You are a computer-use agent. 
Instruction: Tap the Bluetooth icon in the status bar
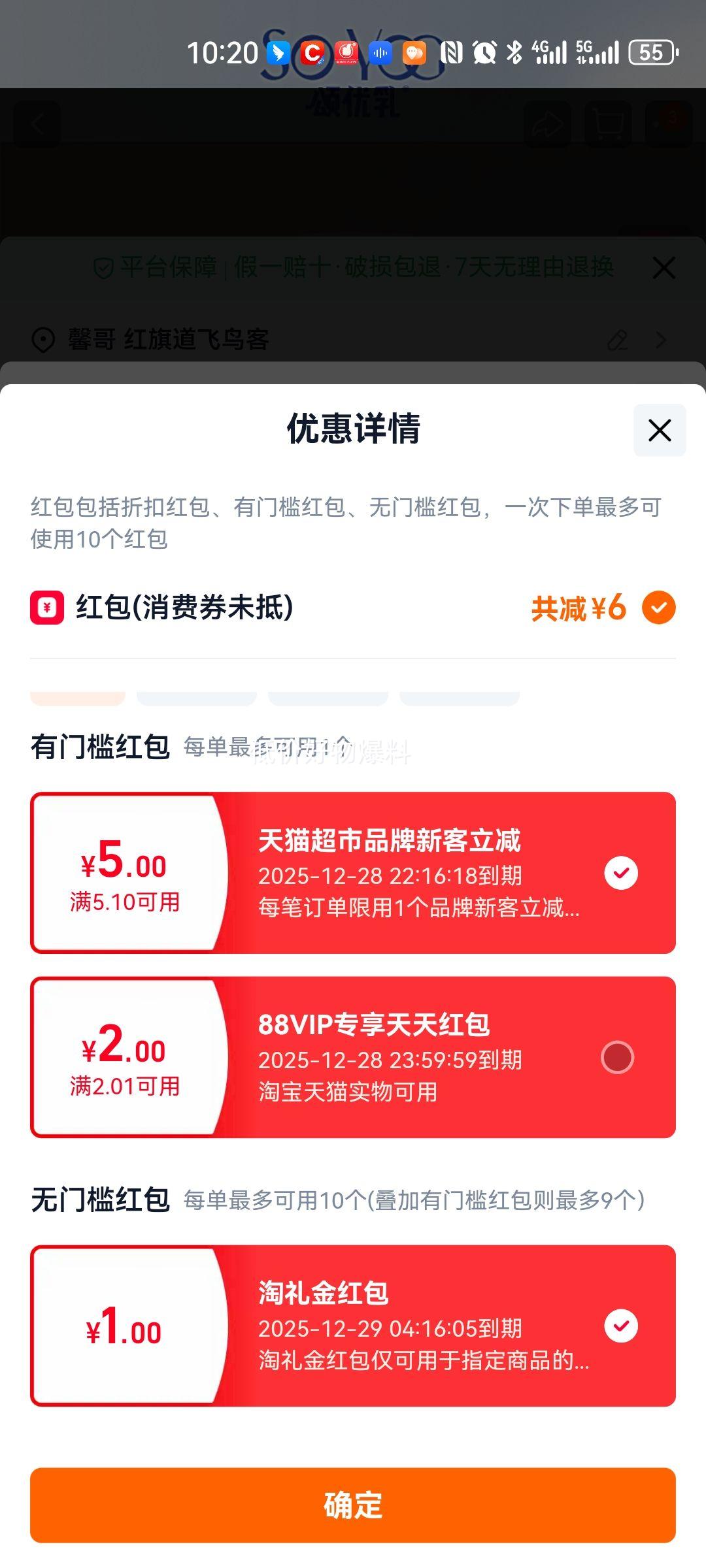tap(516, 54)
